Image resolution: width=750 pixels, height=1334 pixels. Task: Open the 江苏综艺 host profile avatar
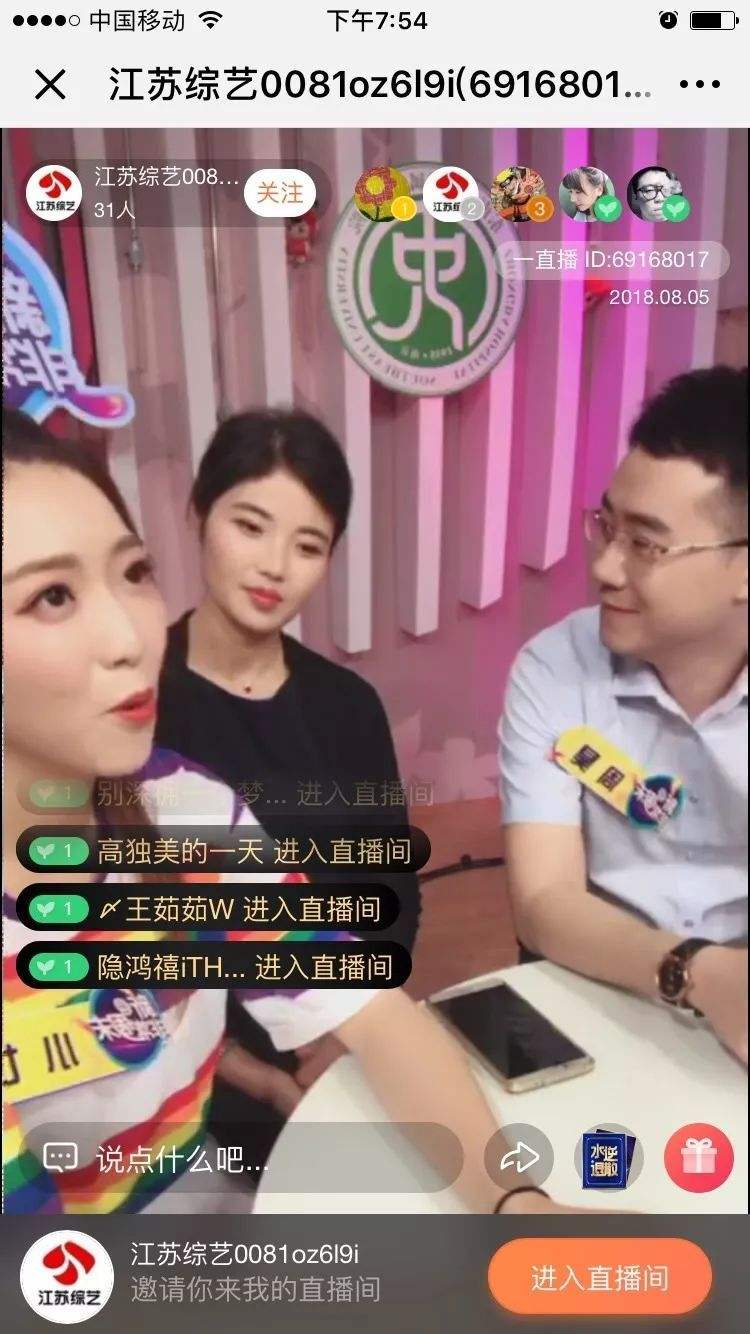(x=54, y=194)
